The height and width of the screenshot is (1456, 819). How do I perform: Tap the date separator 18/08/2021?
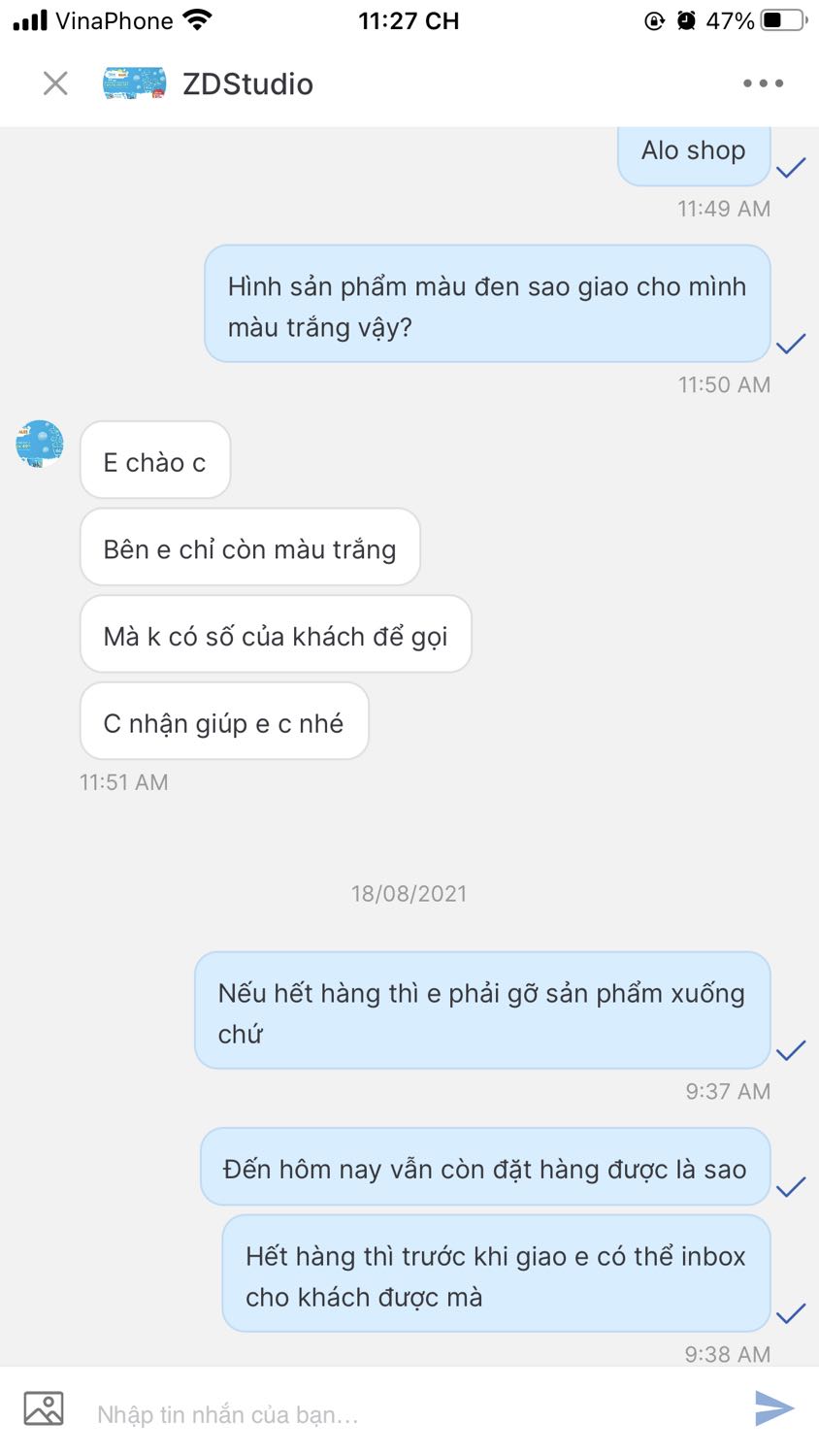click(409, 893)
